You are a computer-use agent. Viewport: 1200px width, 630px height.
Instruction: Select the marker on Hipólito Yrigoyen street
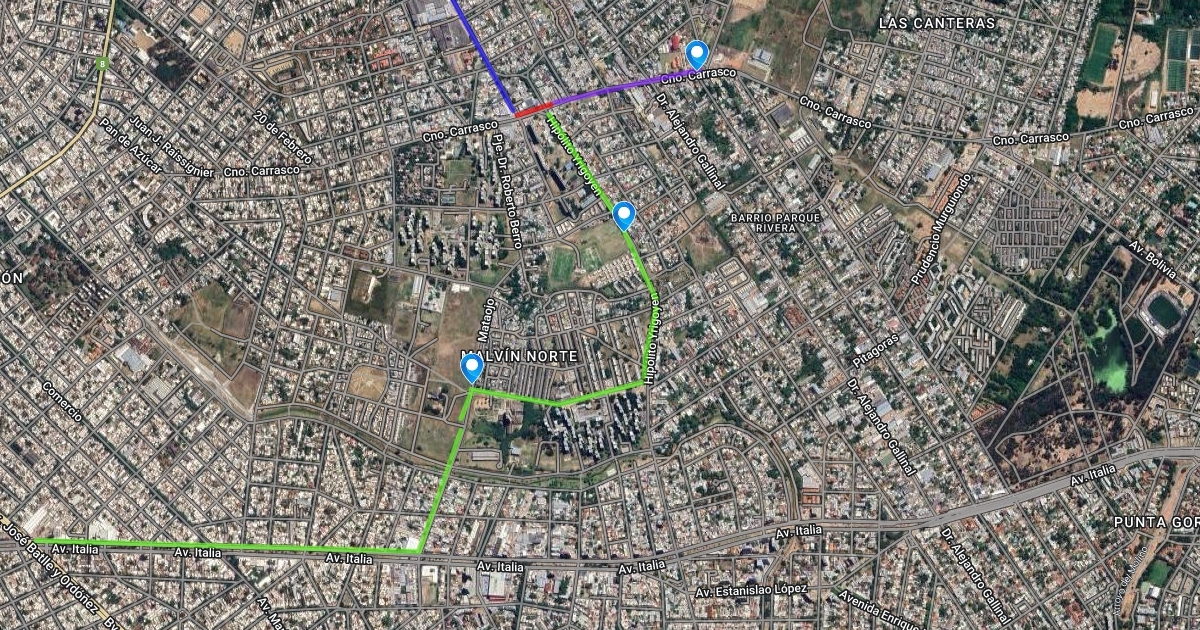tap(624, 216)
